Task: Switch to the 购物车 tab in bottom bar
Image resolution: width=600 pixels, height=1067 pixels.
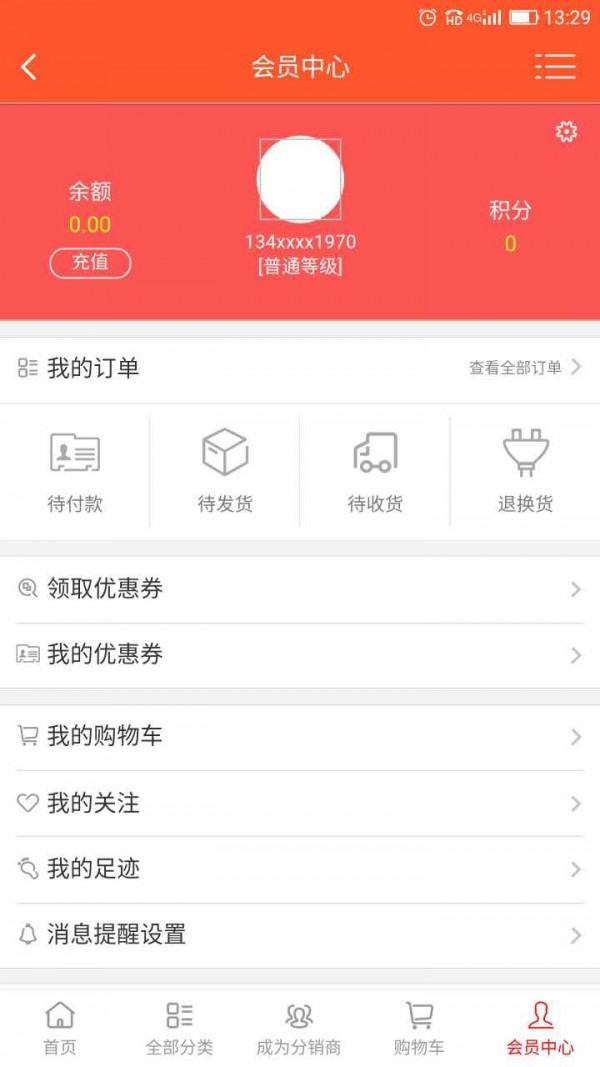Action: click(419, 1028)
